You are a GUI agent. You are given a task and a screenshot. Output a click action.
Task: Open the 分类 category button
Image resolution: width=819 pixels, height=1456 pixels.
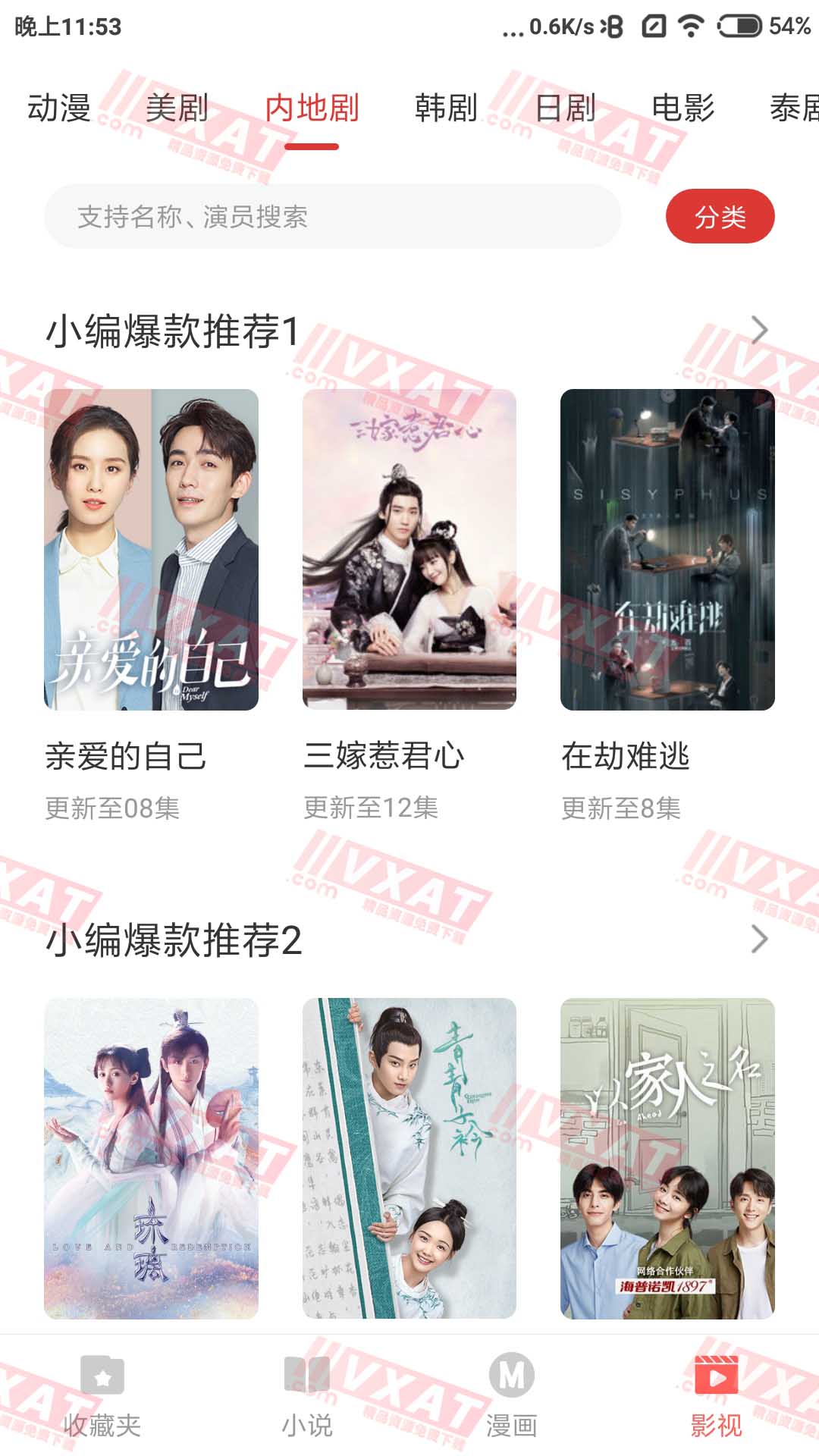tap(720, 217)
